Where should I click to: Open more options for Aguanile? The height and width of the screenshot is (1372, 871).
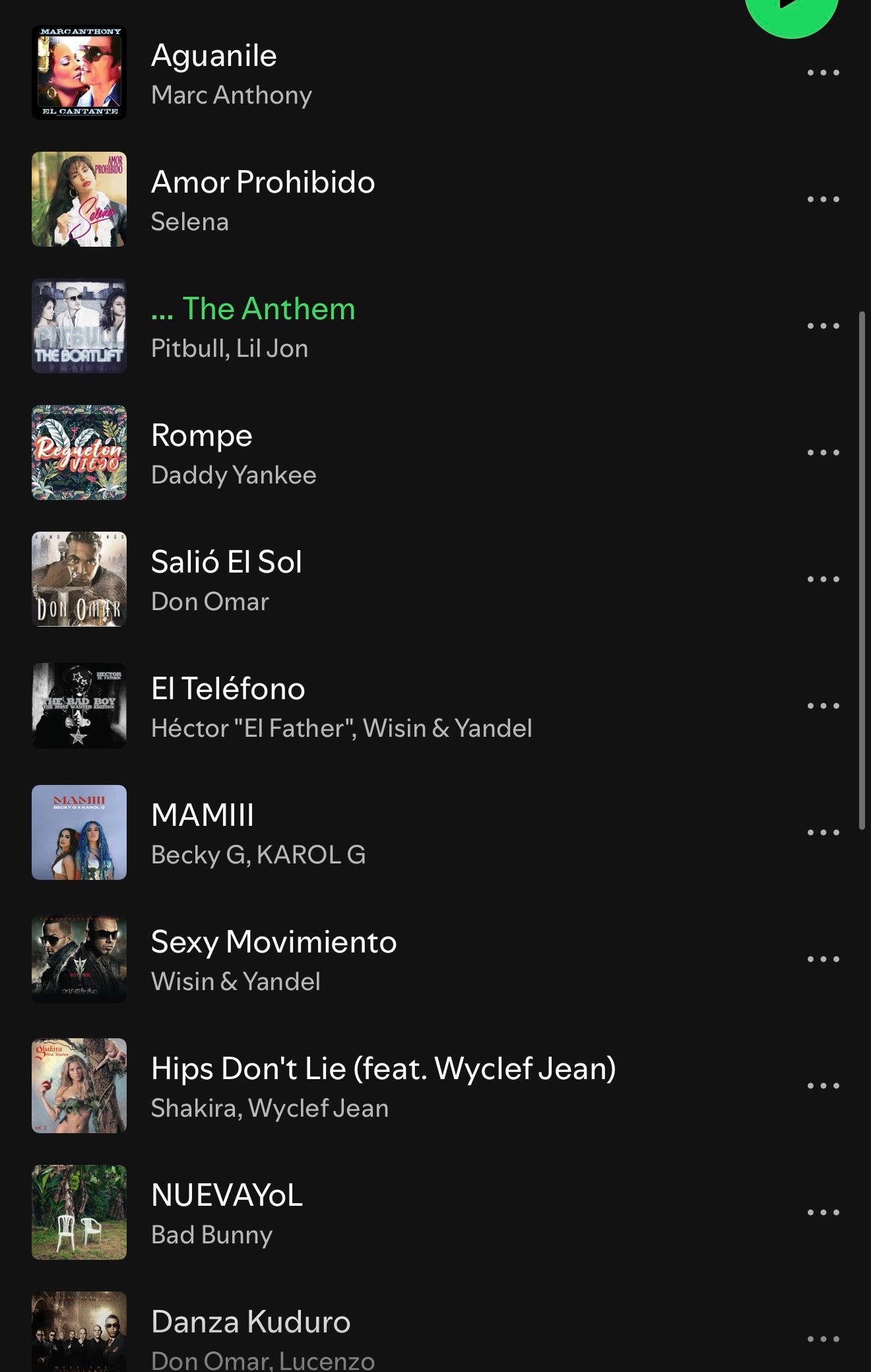[823, 73]
